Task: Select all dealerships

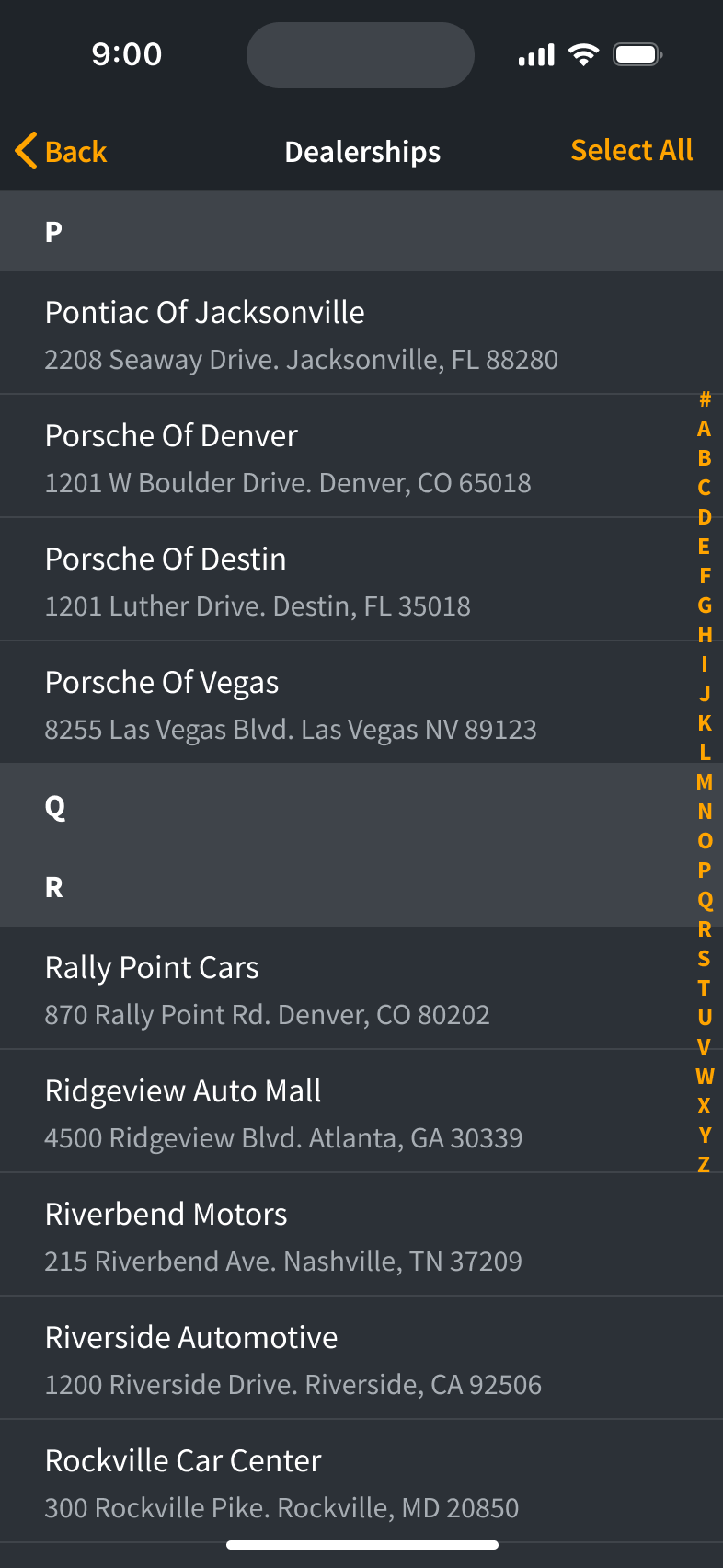Action: click(x=631, y=150)
